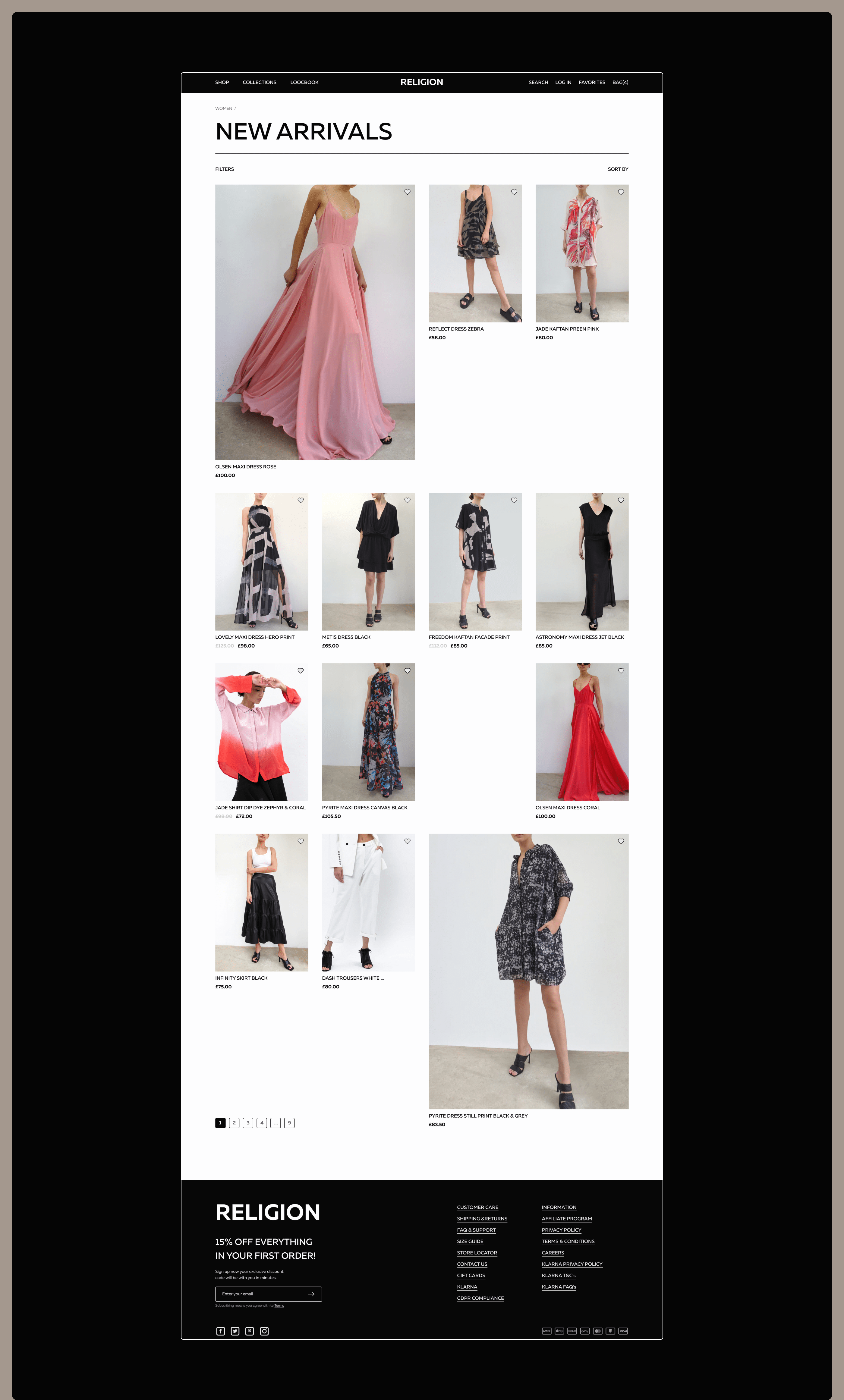Open the Log In page
The width and height of the screenshot is (844, 1400).
point(563,82)
